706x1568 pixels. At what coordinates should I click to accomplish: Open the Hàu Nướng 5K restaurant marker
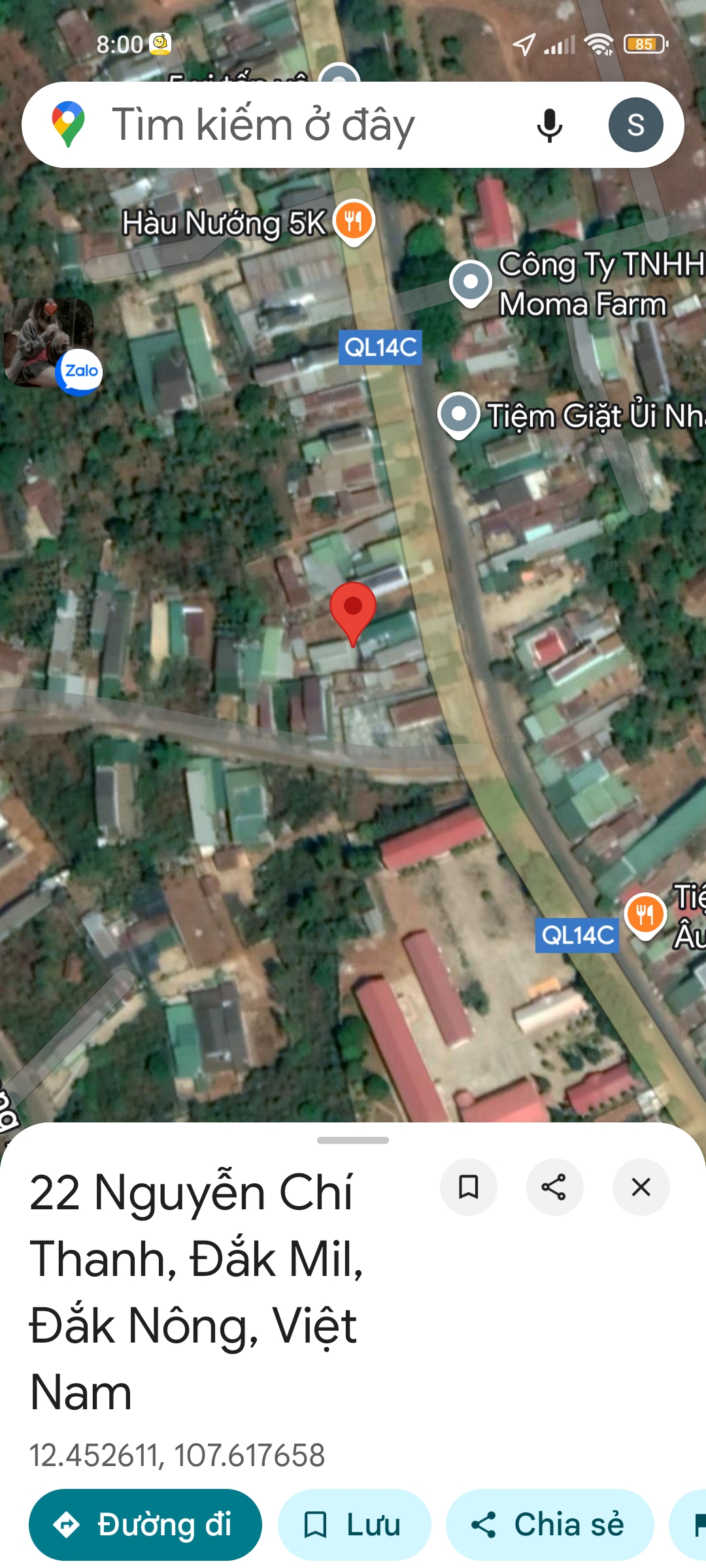click(354, 221)
